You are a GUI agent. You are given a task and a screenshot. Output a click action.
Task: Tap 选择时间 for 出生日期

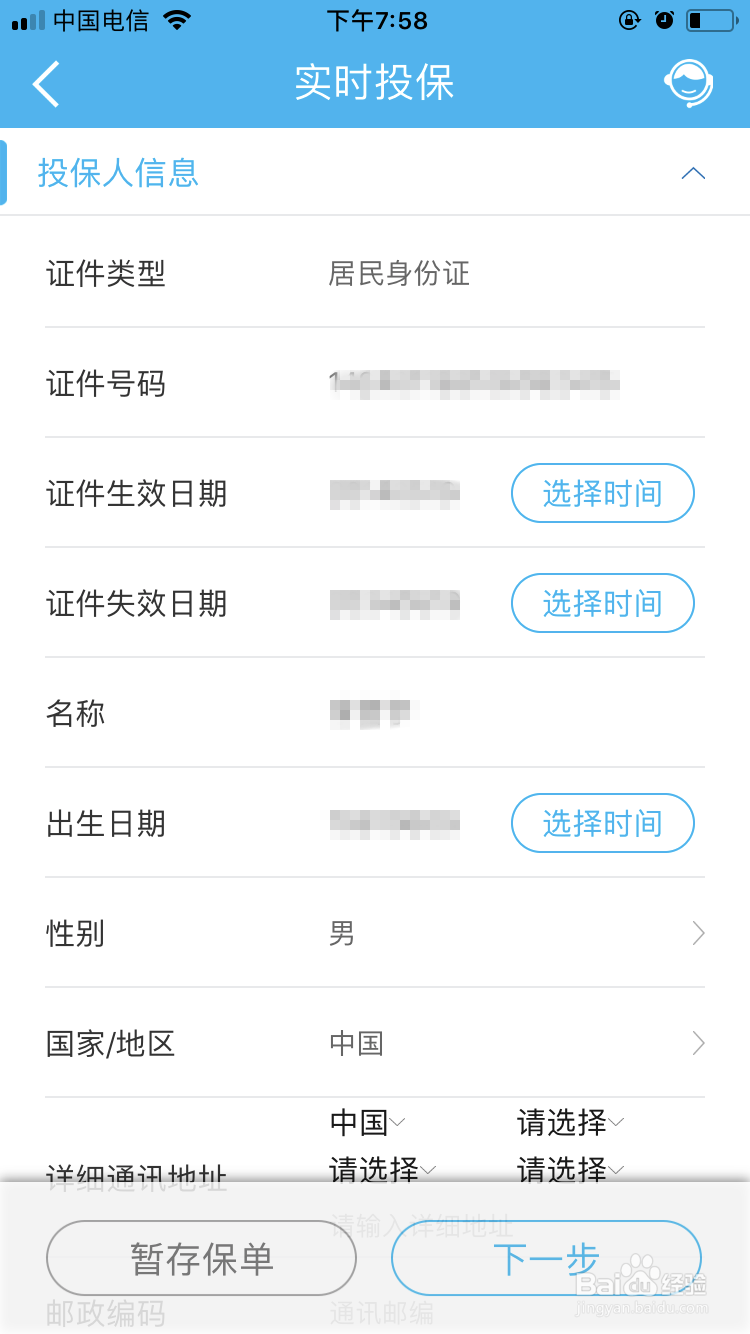(x=603, y=823)
